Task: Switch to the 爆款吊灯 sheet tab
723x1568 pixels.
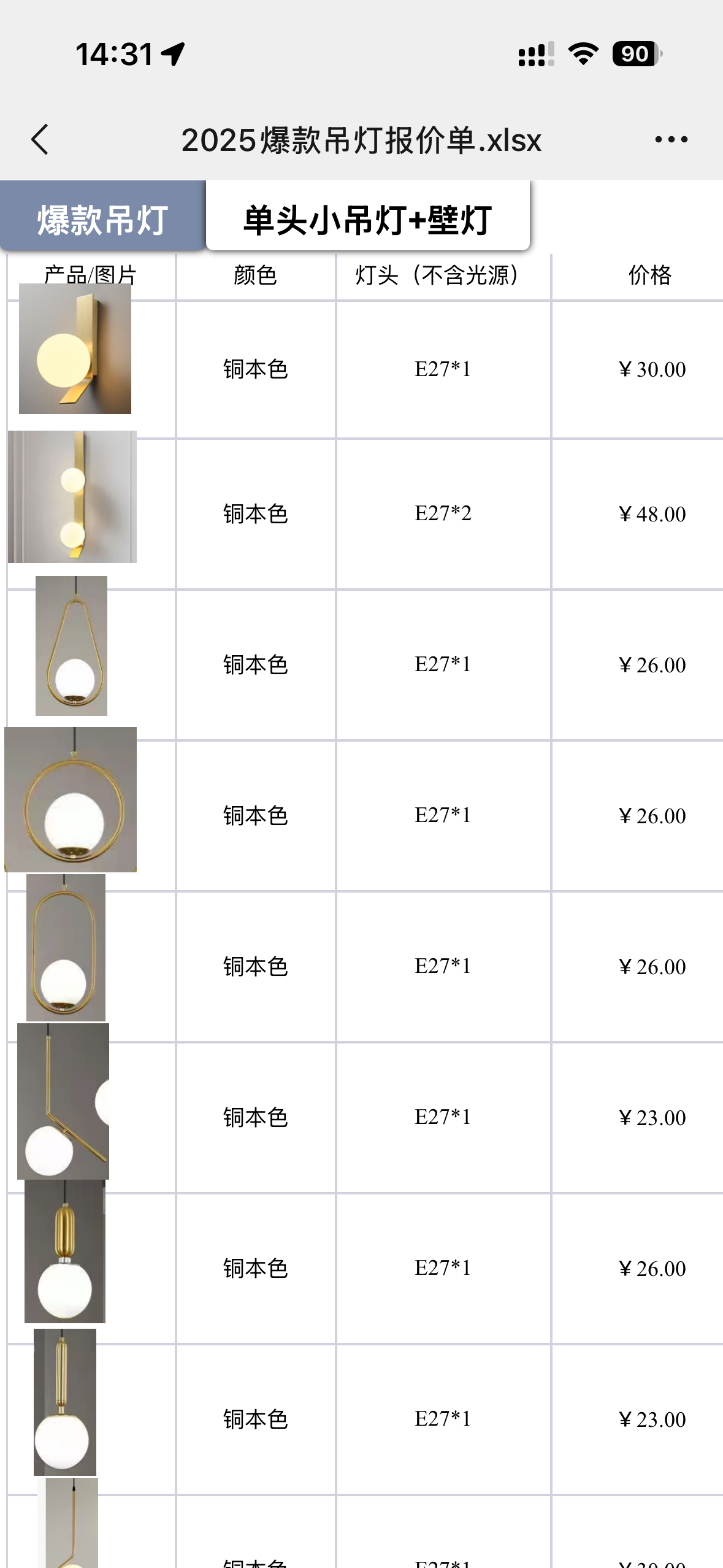Action: click(x=102, y=218)
